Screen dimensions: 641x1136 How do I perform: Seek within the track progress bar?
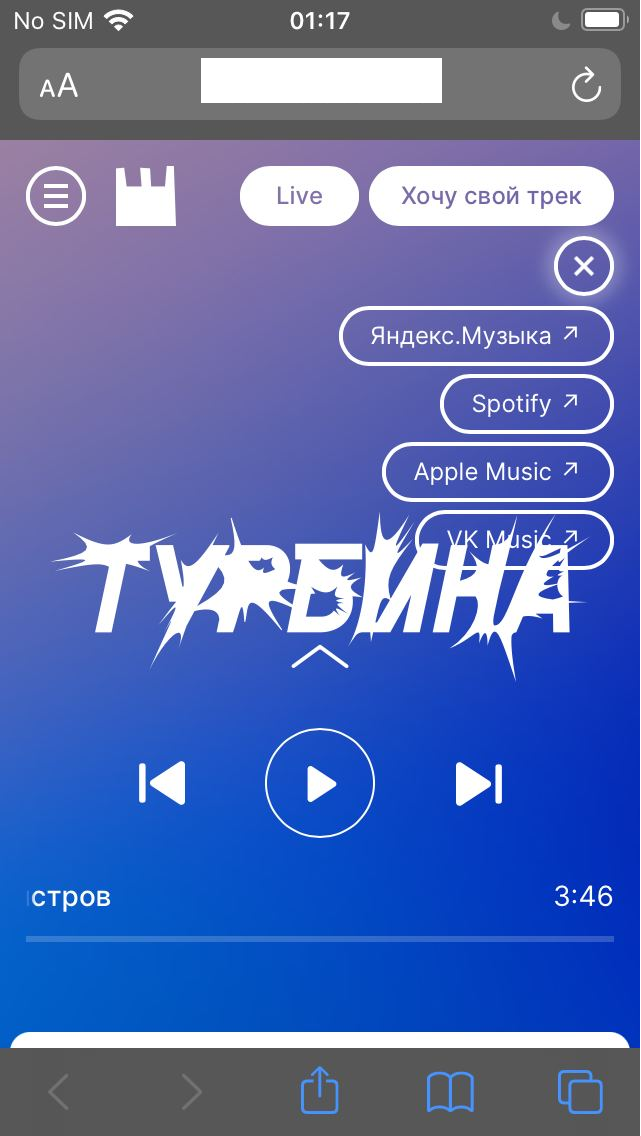point(320,939)
